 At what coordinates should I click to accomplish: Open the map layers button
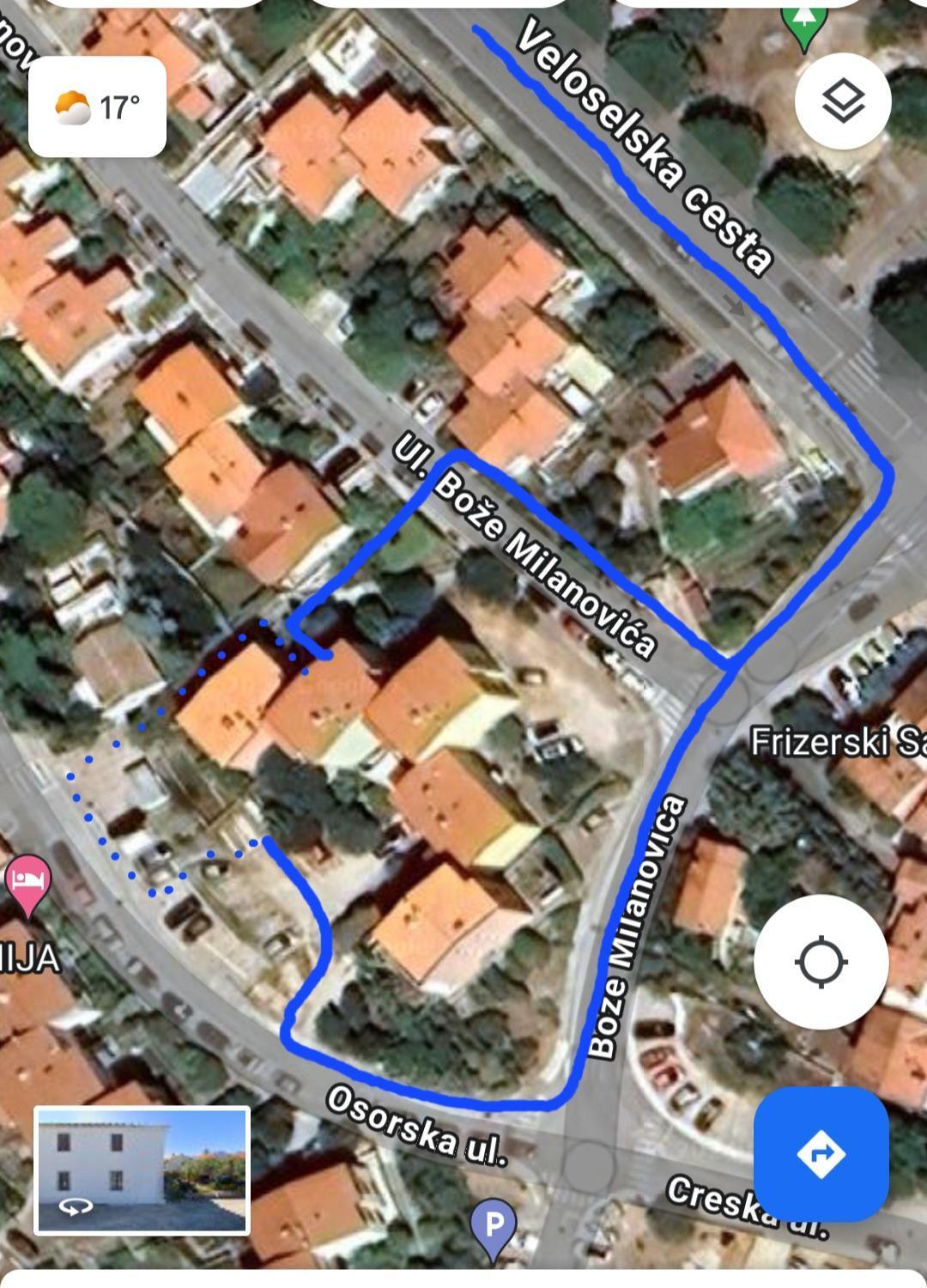tap(842, 101)
